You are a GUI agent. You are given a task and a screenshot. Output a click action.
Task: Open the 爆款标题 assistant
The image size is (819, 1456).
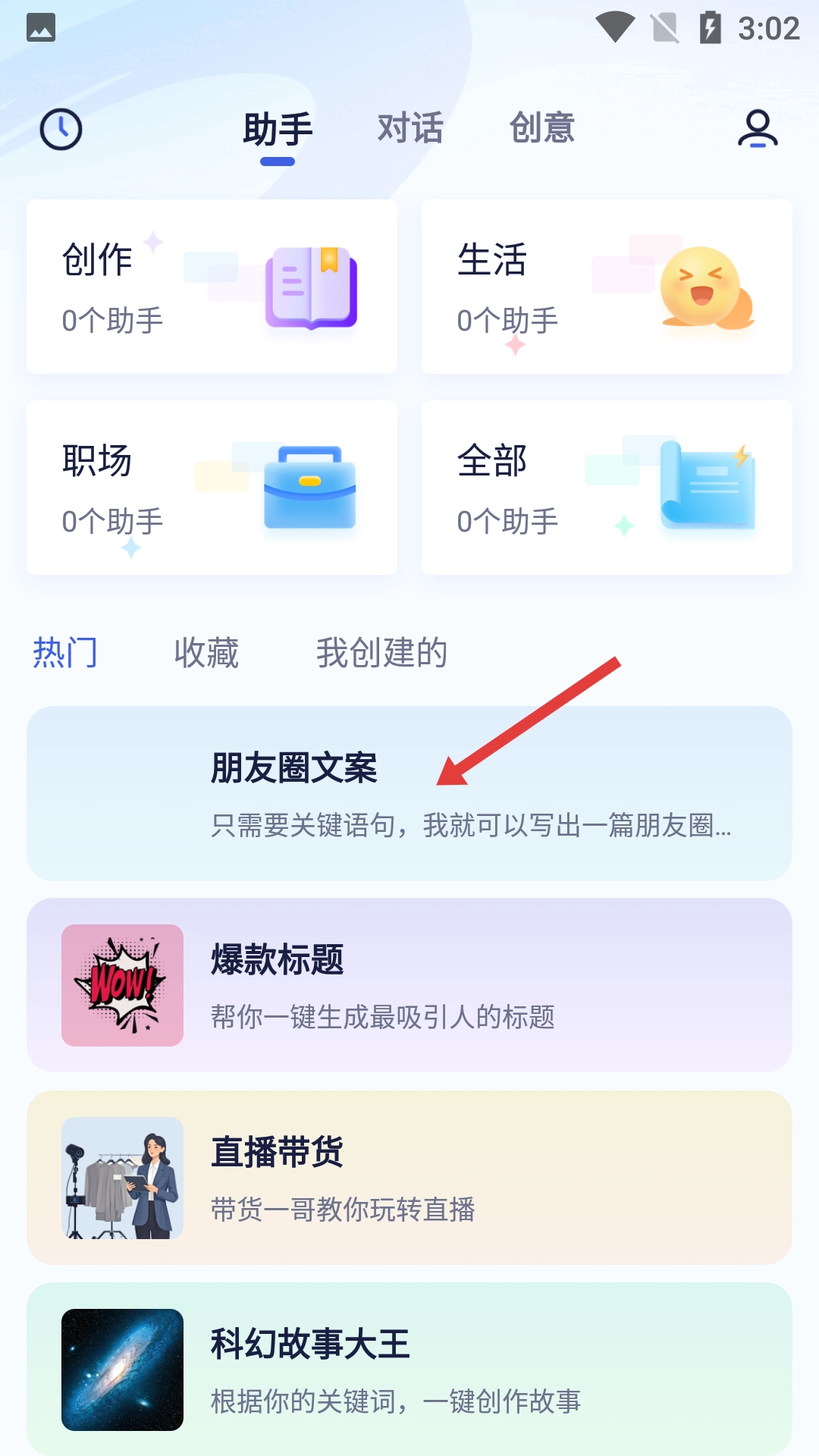click(409, 985)
